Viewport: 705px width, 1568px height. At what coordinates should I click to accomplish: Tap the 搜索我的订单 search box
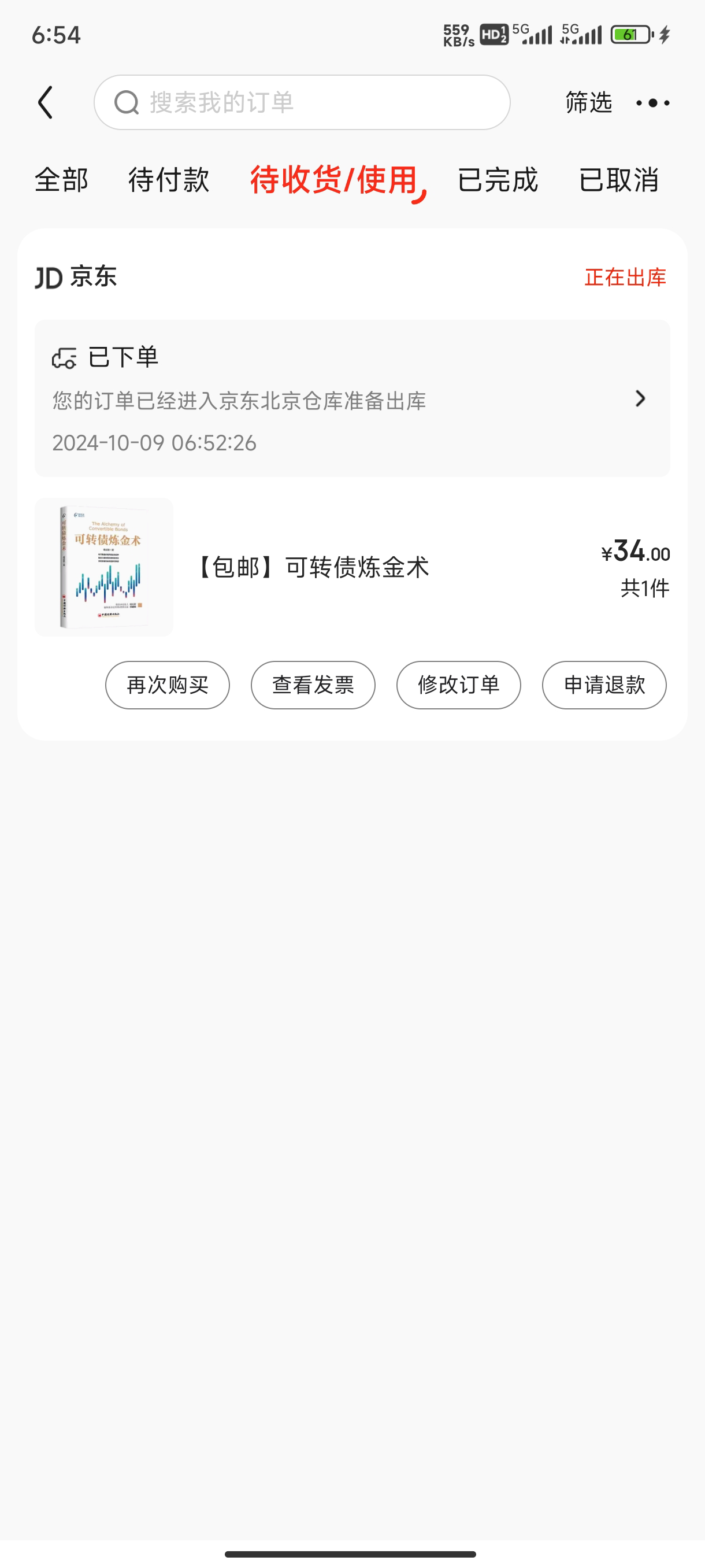point(302,102)
